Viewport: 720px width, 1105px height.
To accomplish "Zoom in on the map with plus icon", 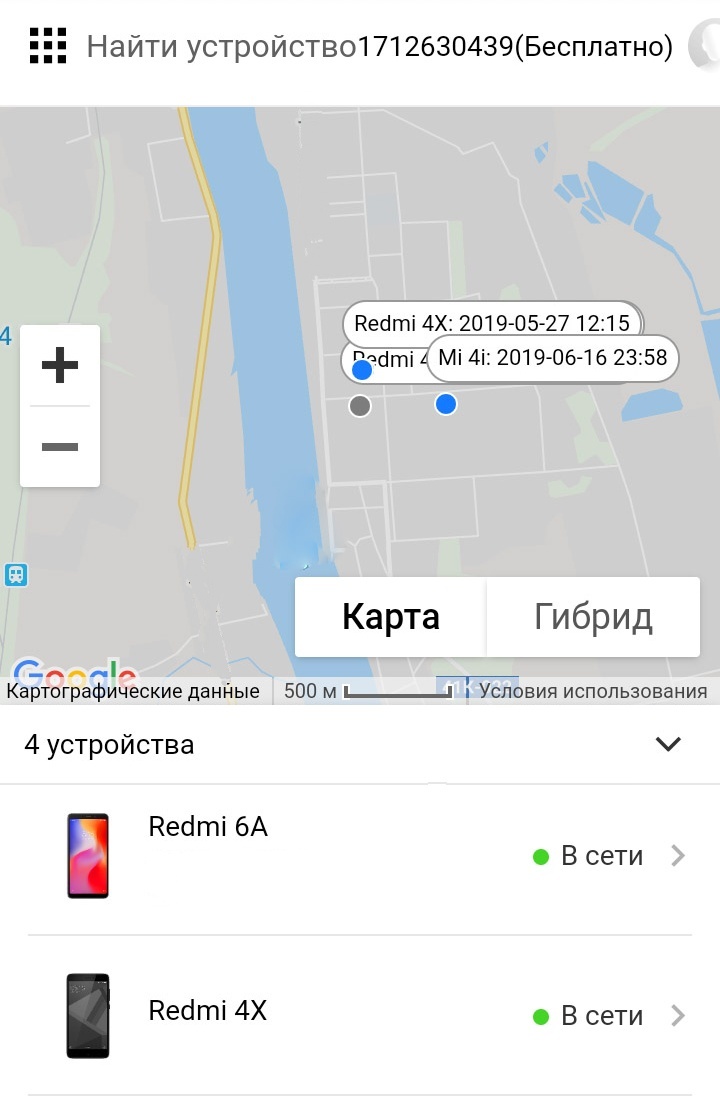I will click(59, 364).
